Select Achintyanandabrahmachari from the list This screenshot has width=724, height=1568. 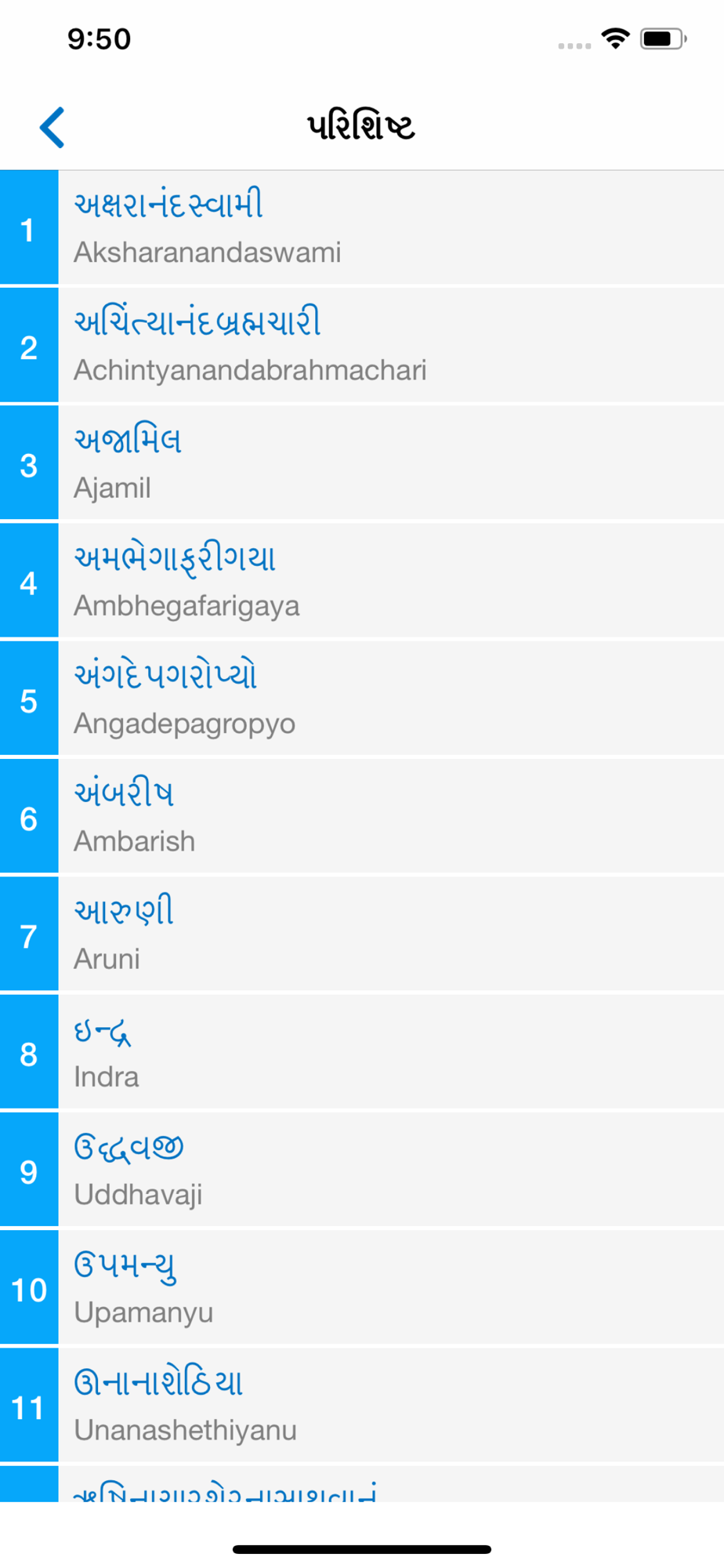[x=360, y=346]
